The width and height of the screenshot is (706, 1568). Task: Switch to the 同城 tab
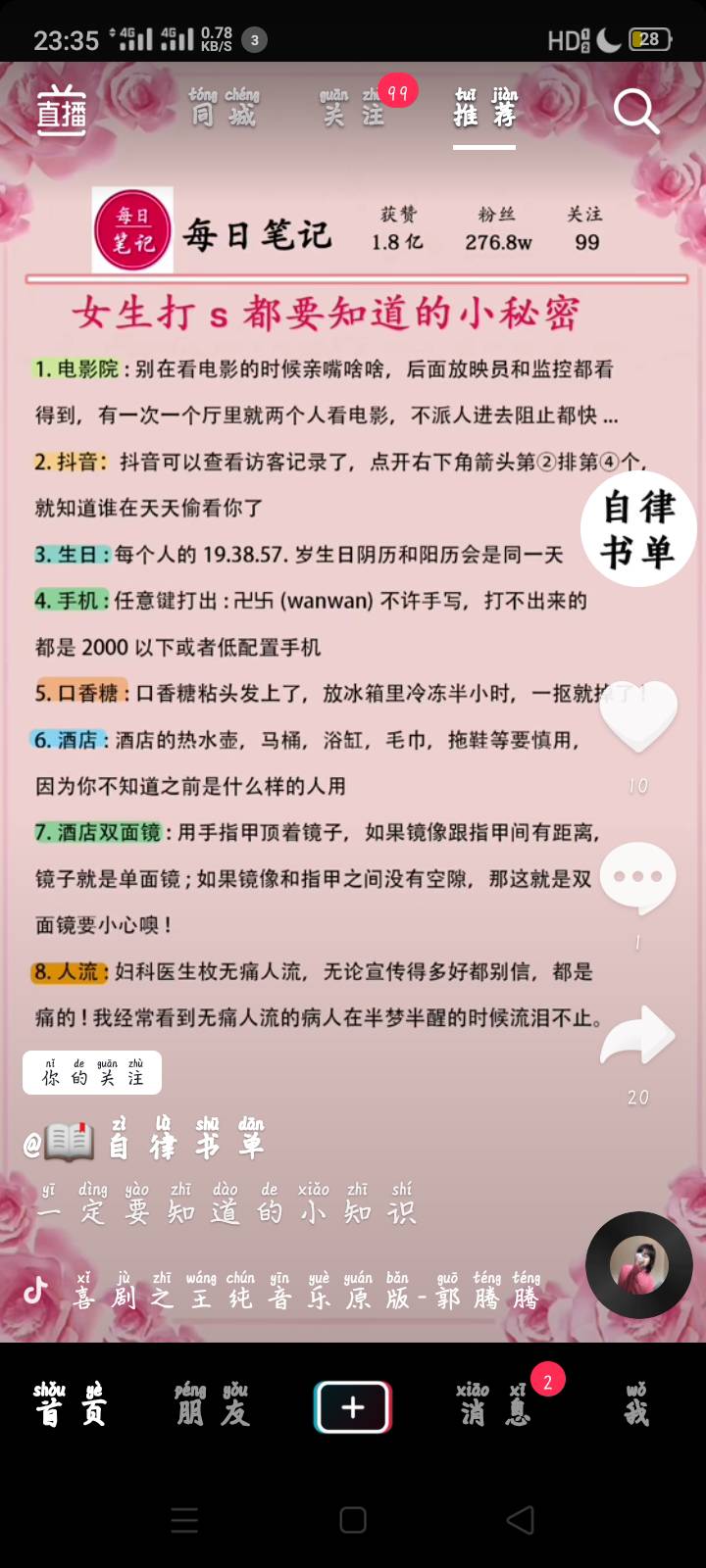tap(224, 110)
